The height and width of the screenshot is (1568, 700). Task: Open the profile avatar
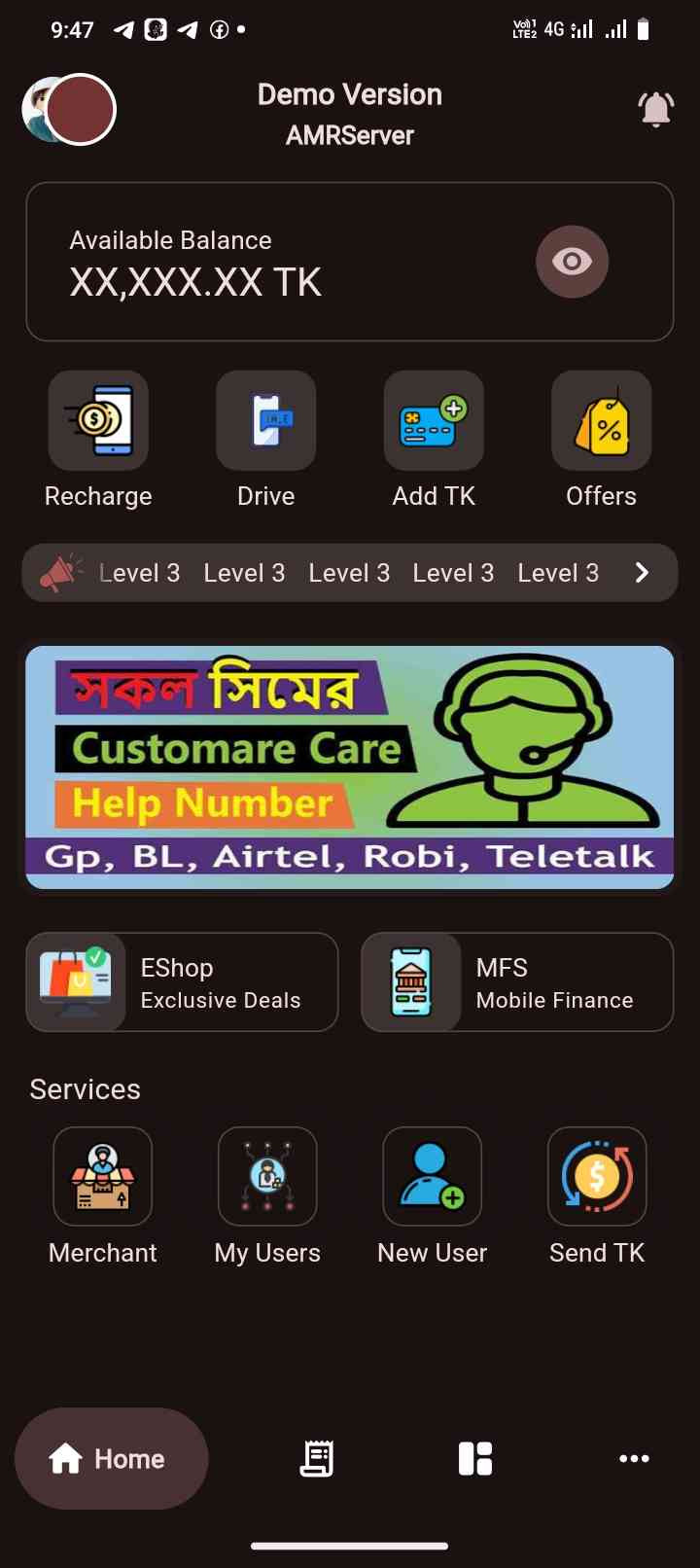(x=70, y=109)
